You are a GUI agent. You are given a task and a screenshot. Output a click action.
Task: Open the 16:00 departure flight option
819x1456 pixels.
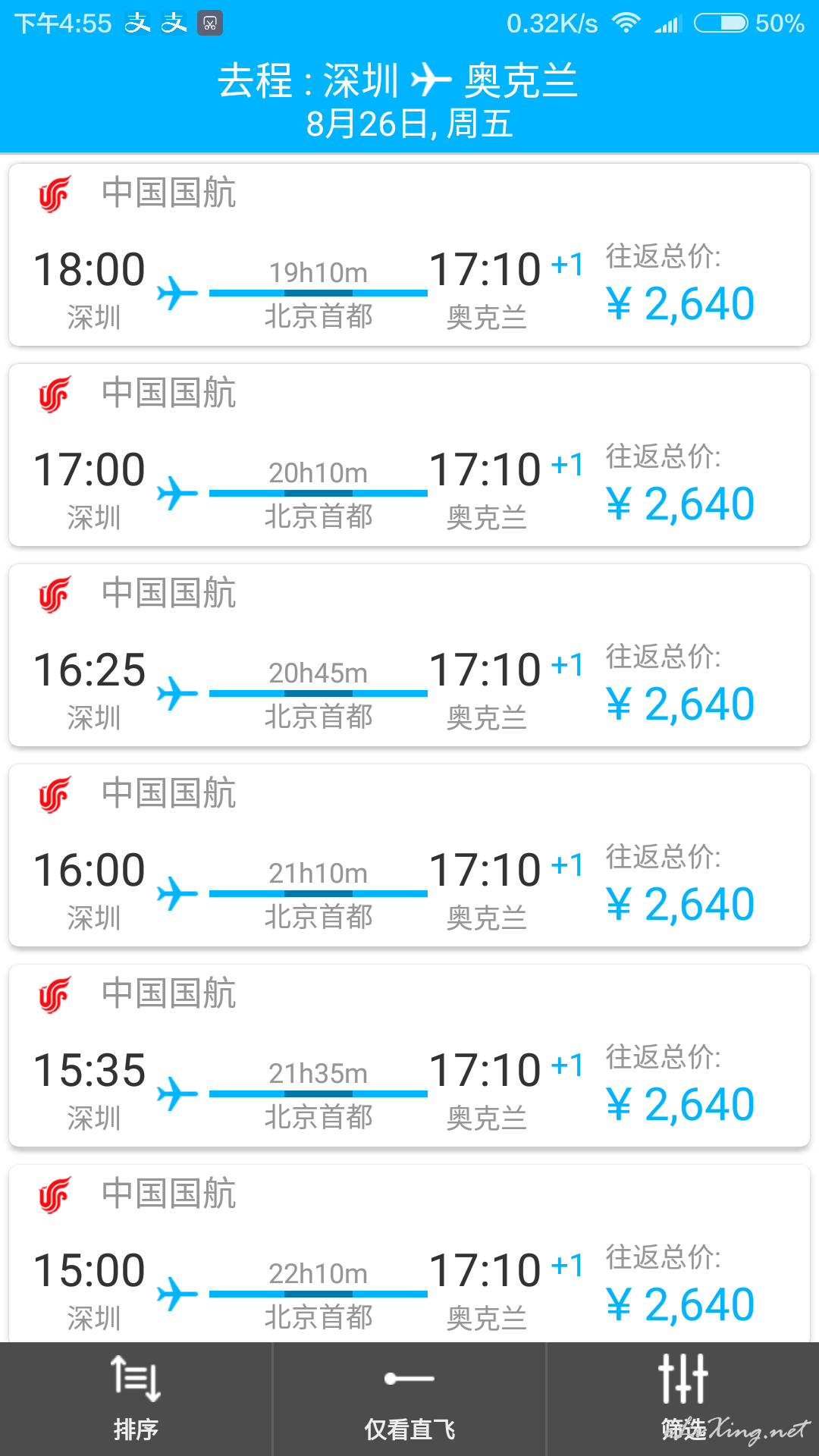409,855
